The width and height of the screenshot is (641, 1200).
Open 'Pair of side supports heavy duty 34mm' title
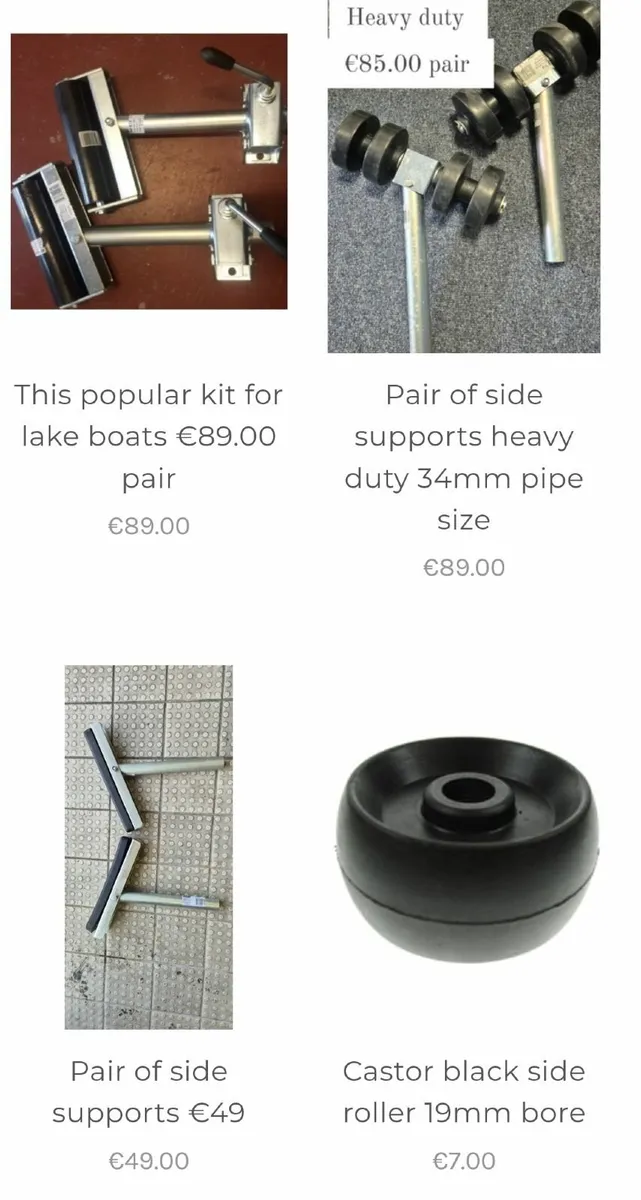[464, 457]
